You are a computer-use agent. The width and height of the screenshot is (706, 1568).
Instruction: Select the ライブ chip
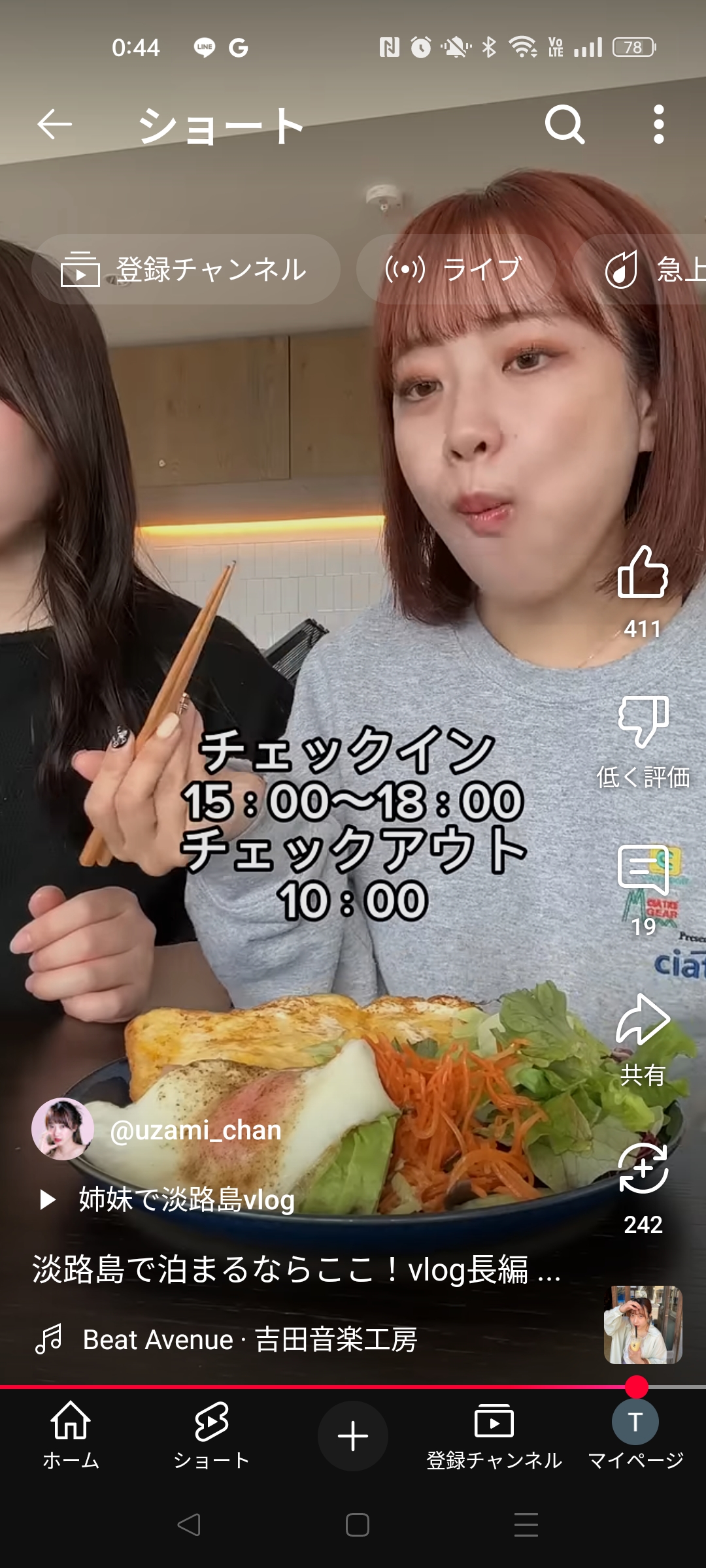[x=456, y=269]
